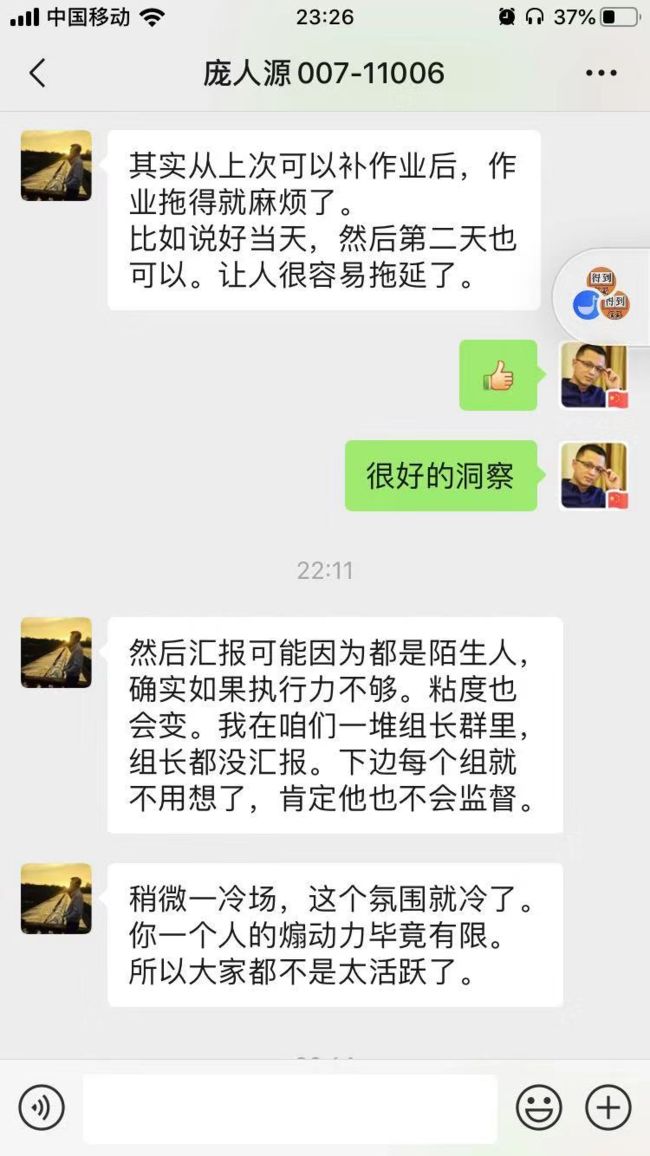Focus the message text field
Viewport: 650px width, 1156px height.
click(290, 1108)
